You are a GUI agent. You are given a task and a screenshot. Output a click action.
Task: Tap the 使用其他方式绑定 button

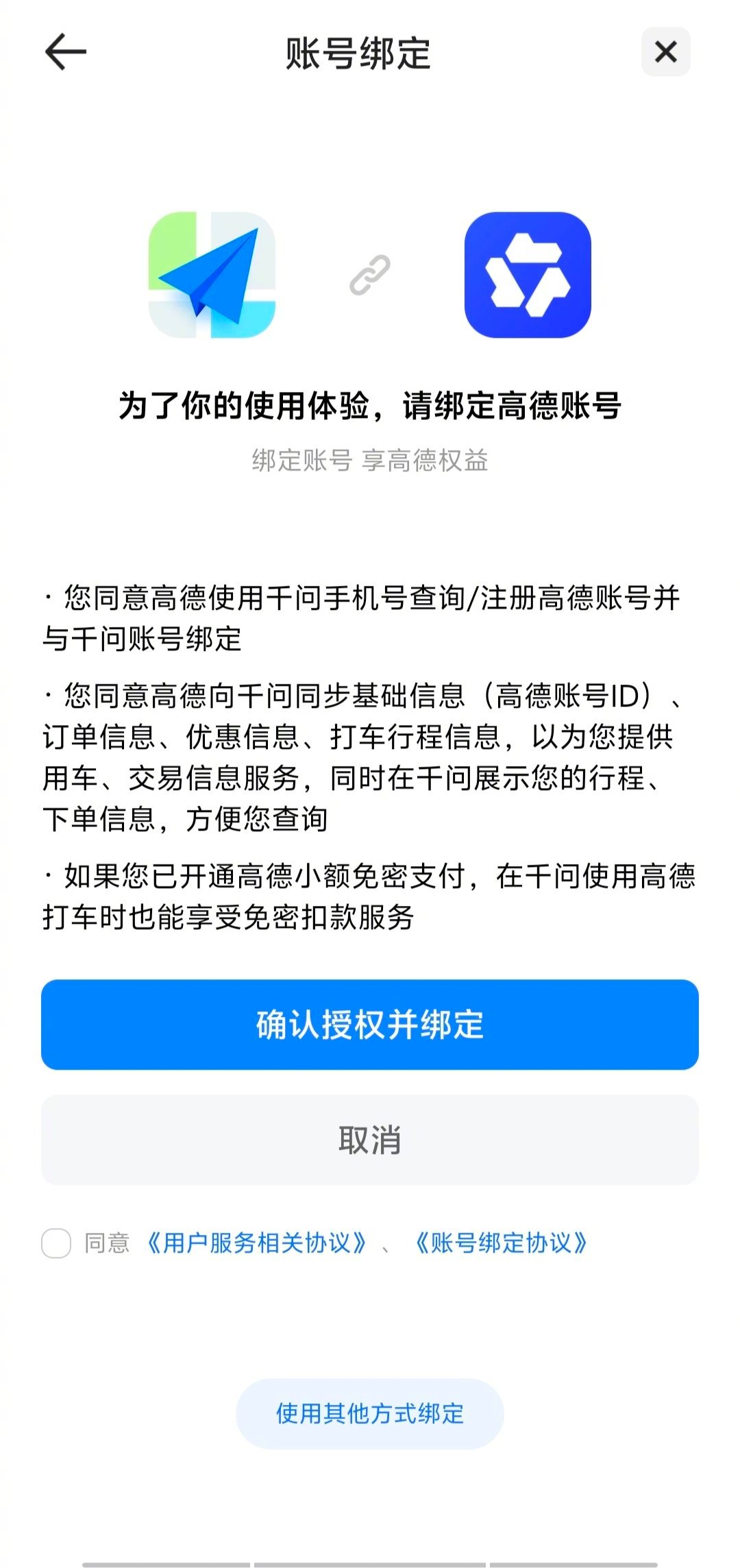coord(369,1413)
